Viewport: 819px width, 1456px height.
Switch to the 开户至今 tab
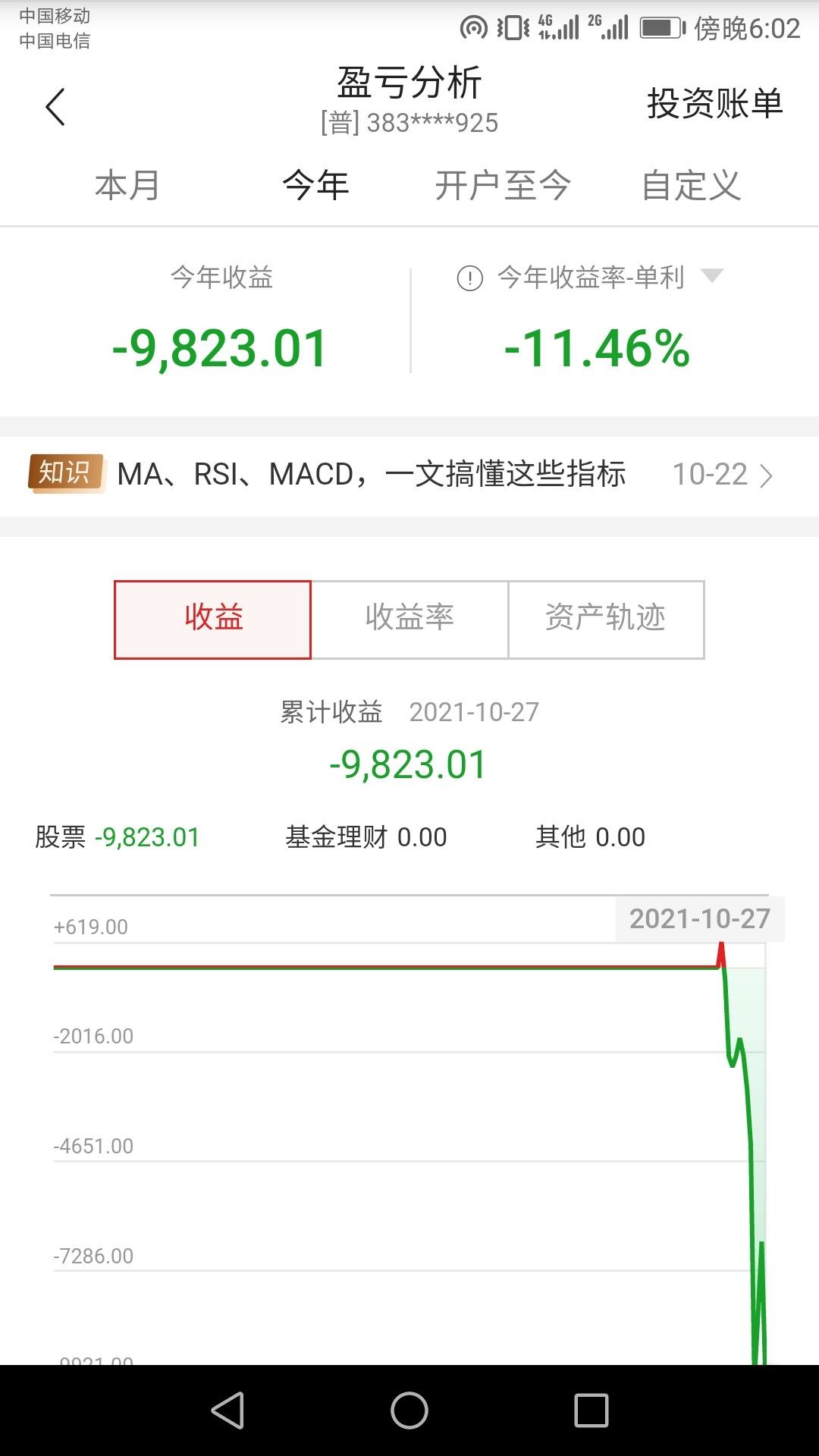click(503, 185)
